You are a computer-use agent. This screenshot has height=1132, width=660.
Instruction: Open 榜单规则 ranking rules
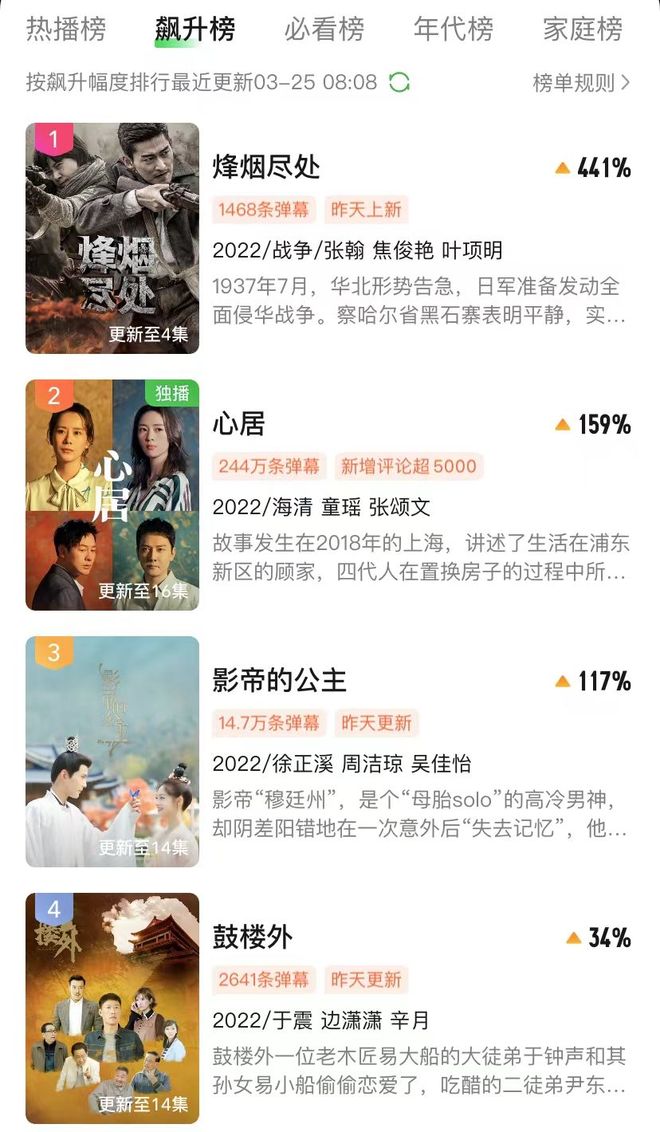coord(580,83)
